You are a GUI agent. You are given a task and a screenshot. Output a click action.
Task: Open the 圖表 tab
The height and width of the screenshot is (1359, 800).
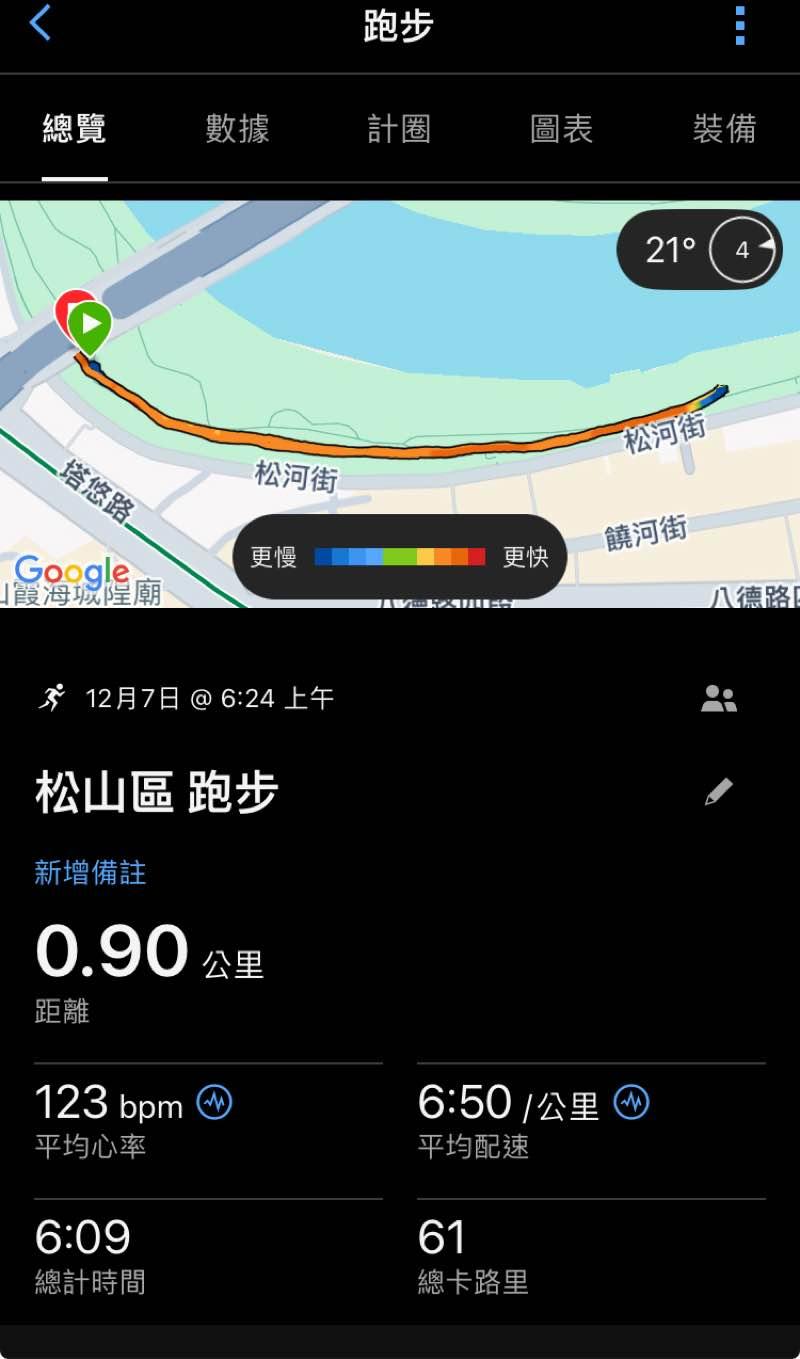point(561,129)
